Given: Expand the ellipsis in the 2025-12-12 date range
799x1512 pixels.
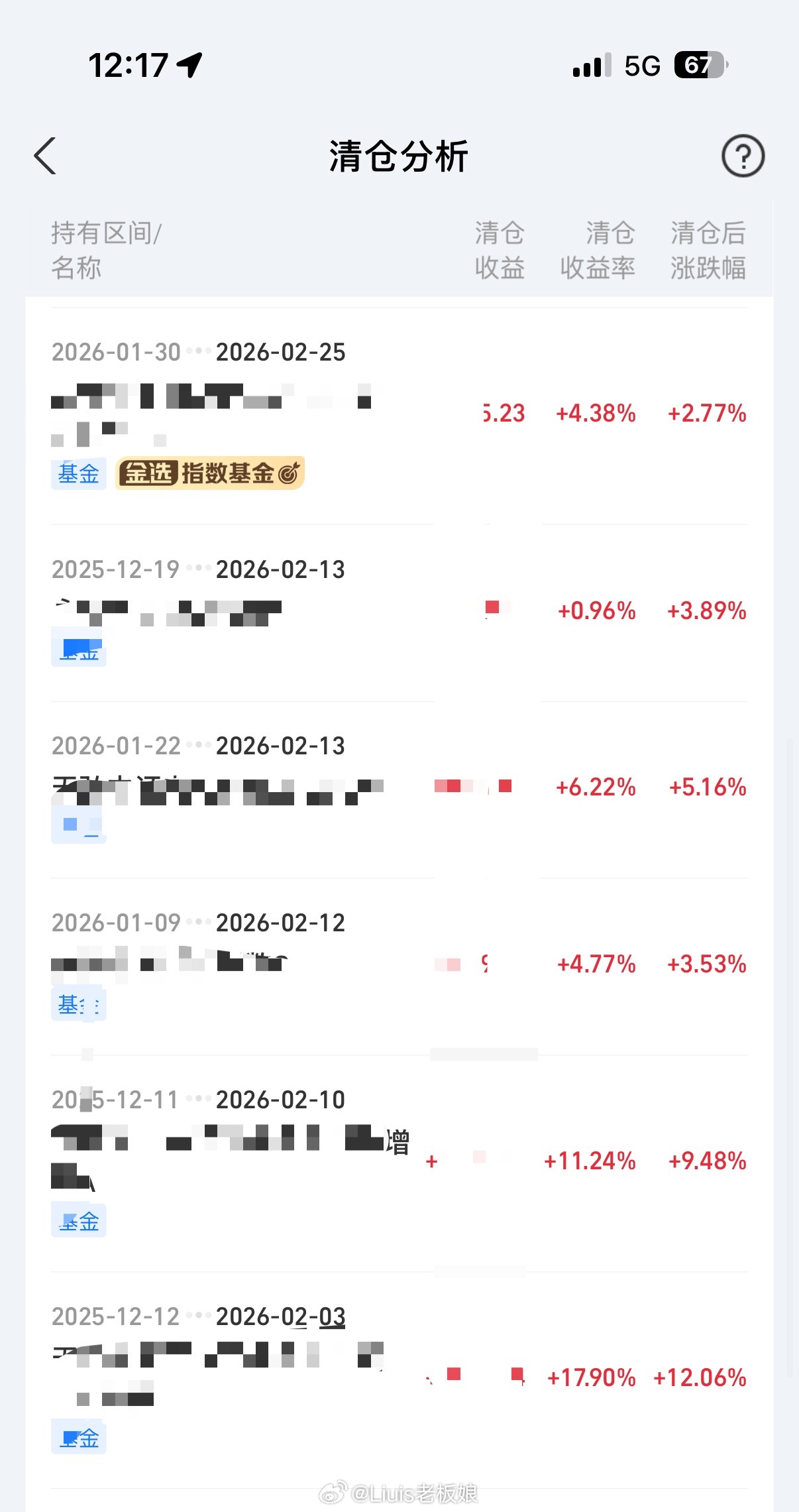Looking at the screenshot, I should coord(197,1316).
